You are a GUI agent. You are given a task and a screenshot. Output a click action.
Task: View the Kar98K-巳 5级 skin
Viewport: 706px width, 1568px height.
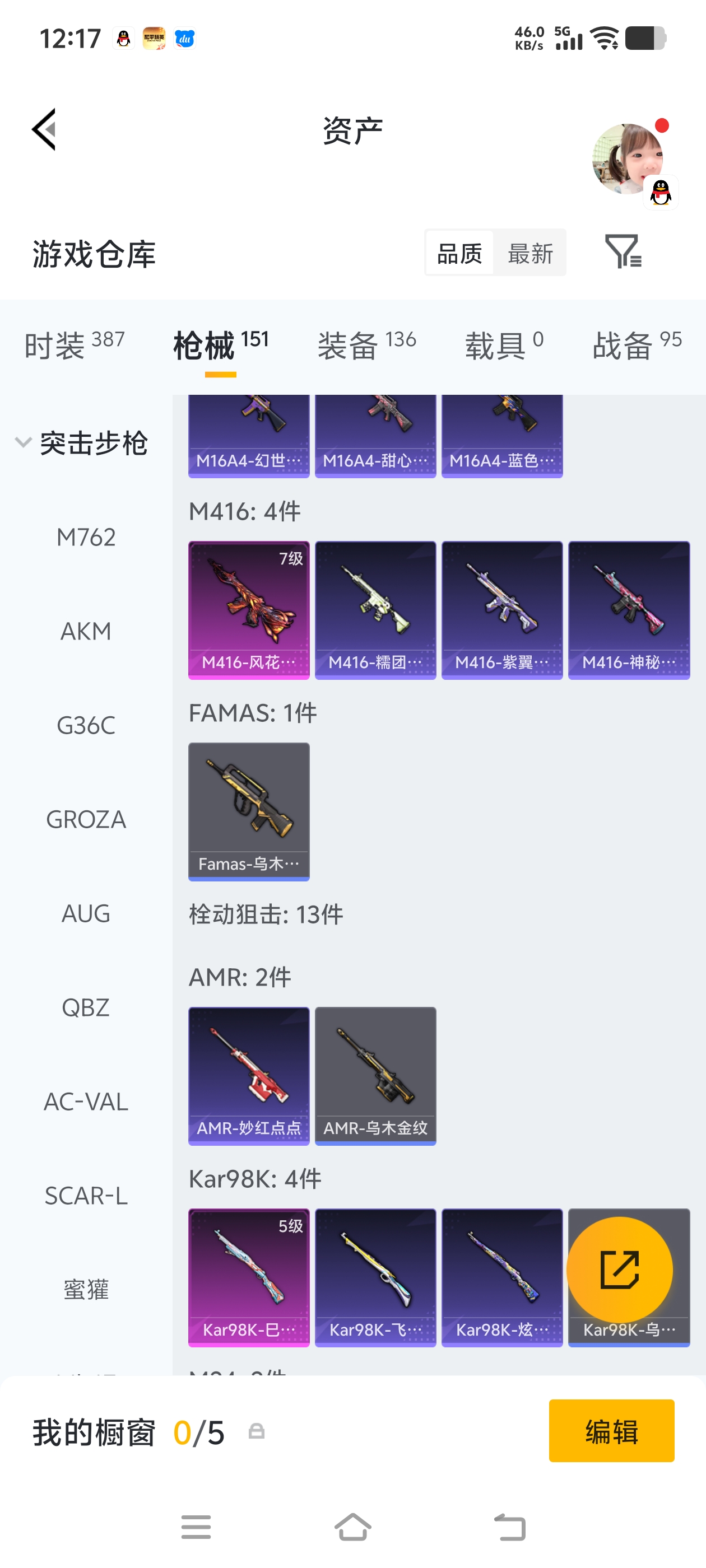249,1276
